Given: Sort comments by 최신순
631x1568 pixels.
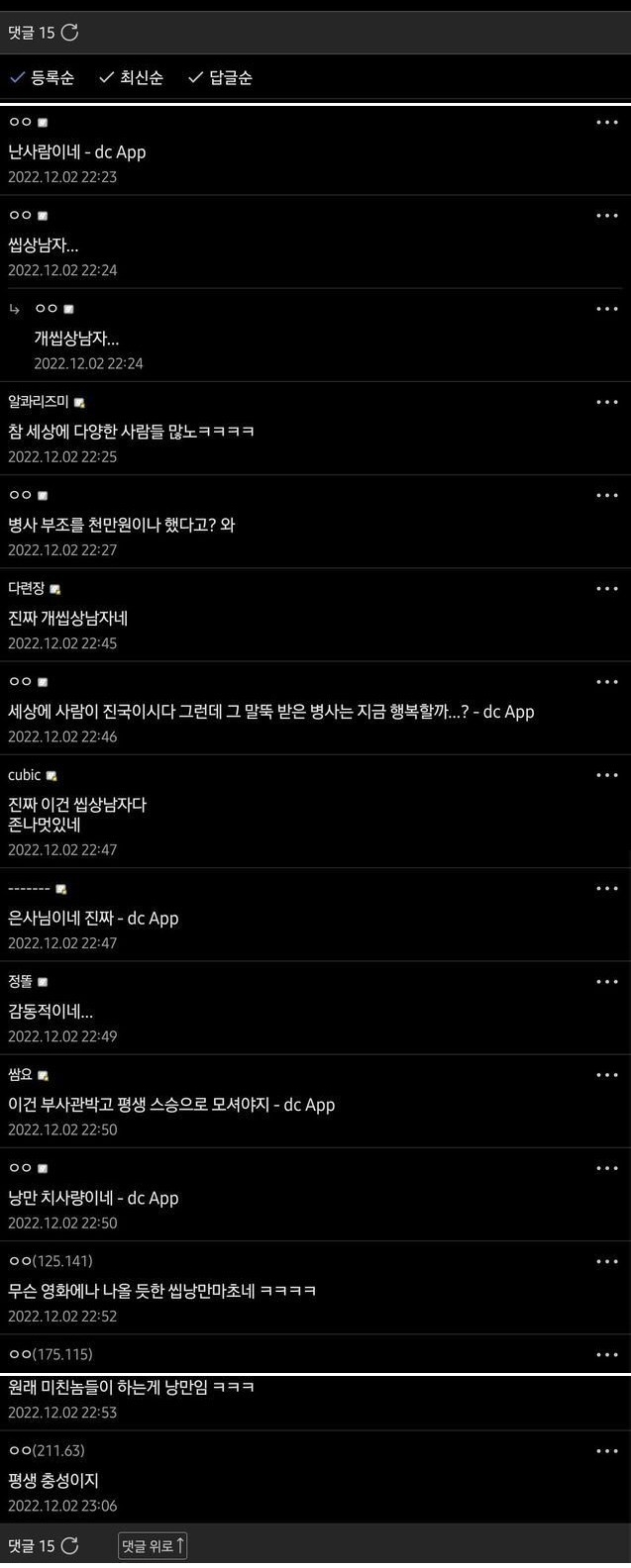Looking at the screenshot, I should [131, 77].
